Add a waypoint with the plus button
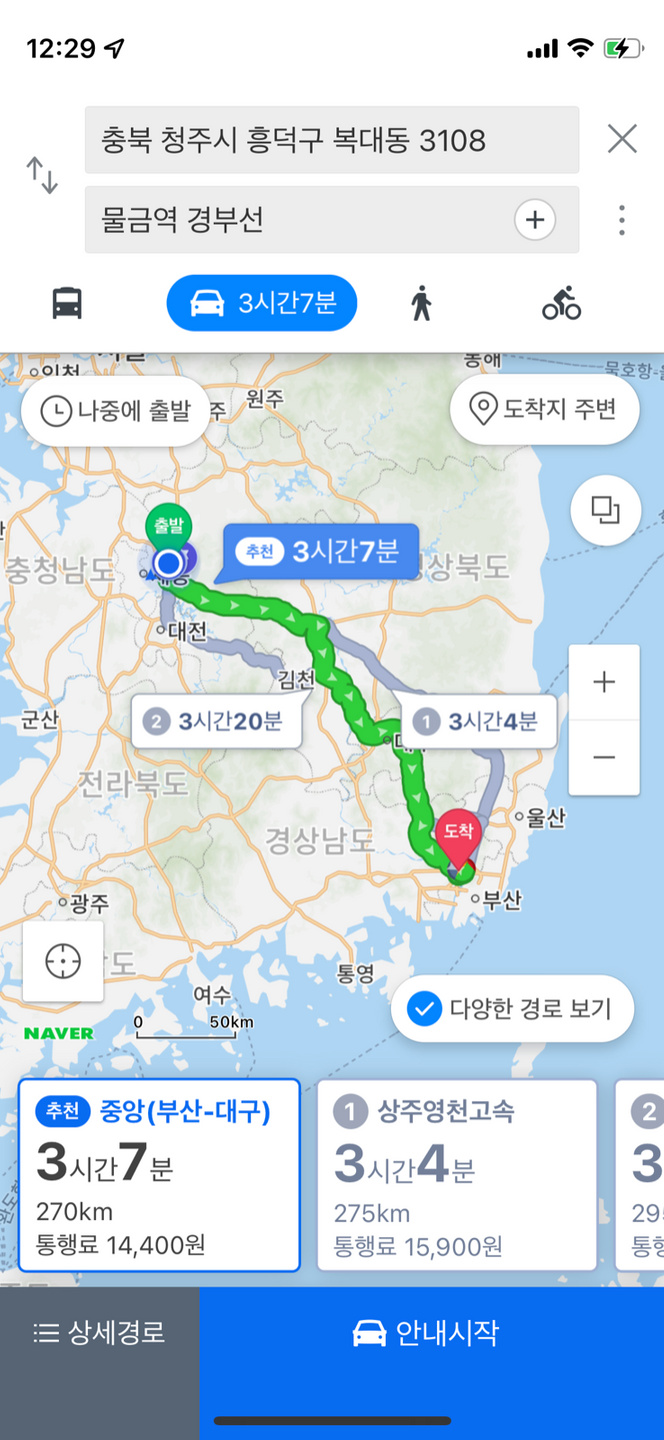This screenshot has height=1440, width=664. [x=535, y=219]
